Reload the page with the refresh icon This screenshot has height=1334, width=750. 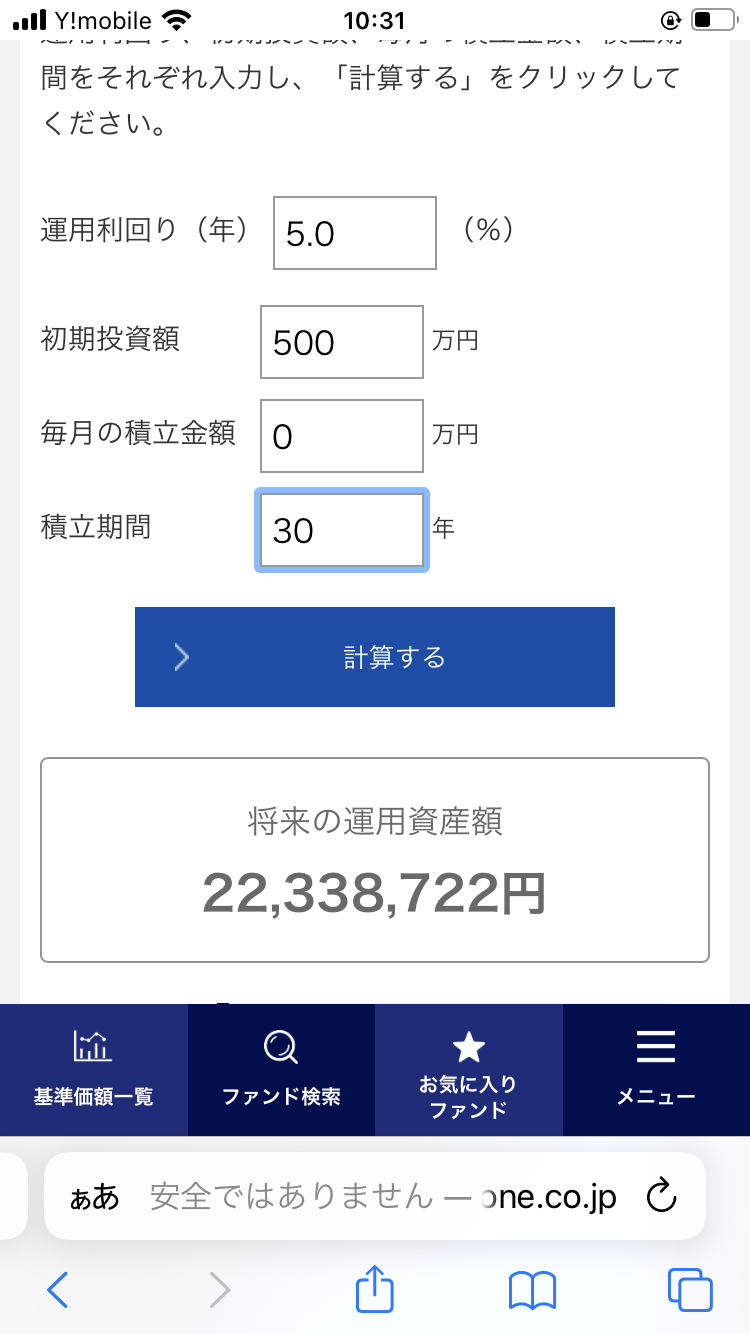pyautogui.click(x=662, y=1196)
